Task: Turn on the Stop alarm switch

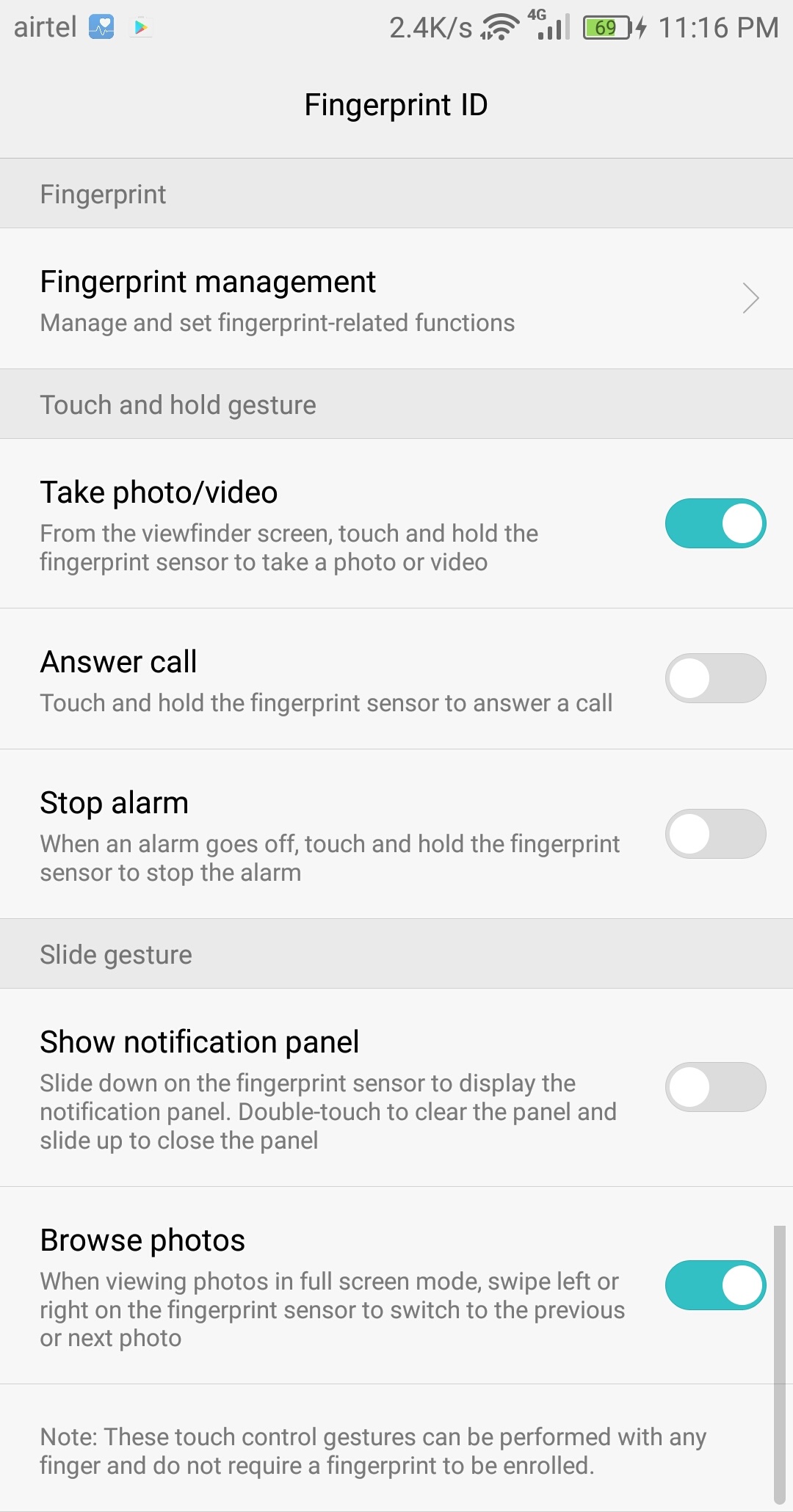Action: (x=715, y=834)
